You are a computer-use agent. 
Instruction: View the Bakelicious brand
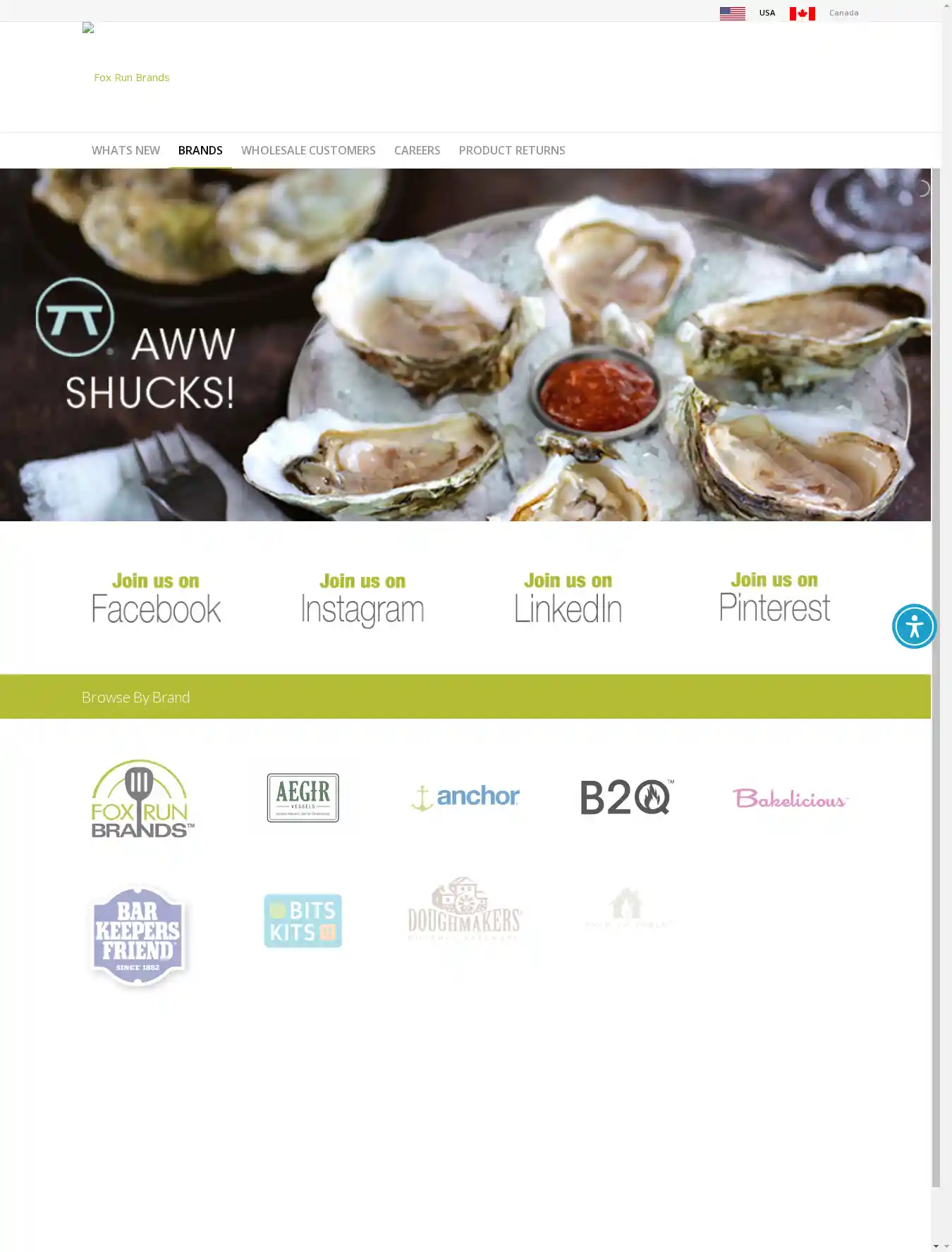click(790, 798)
